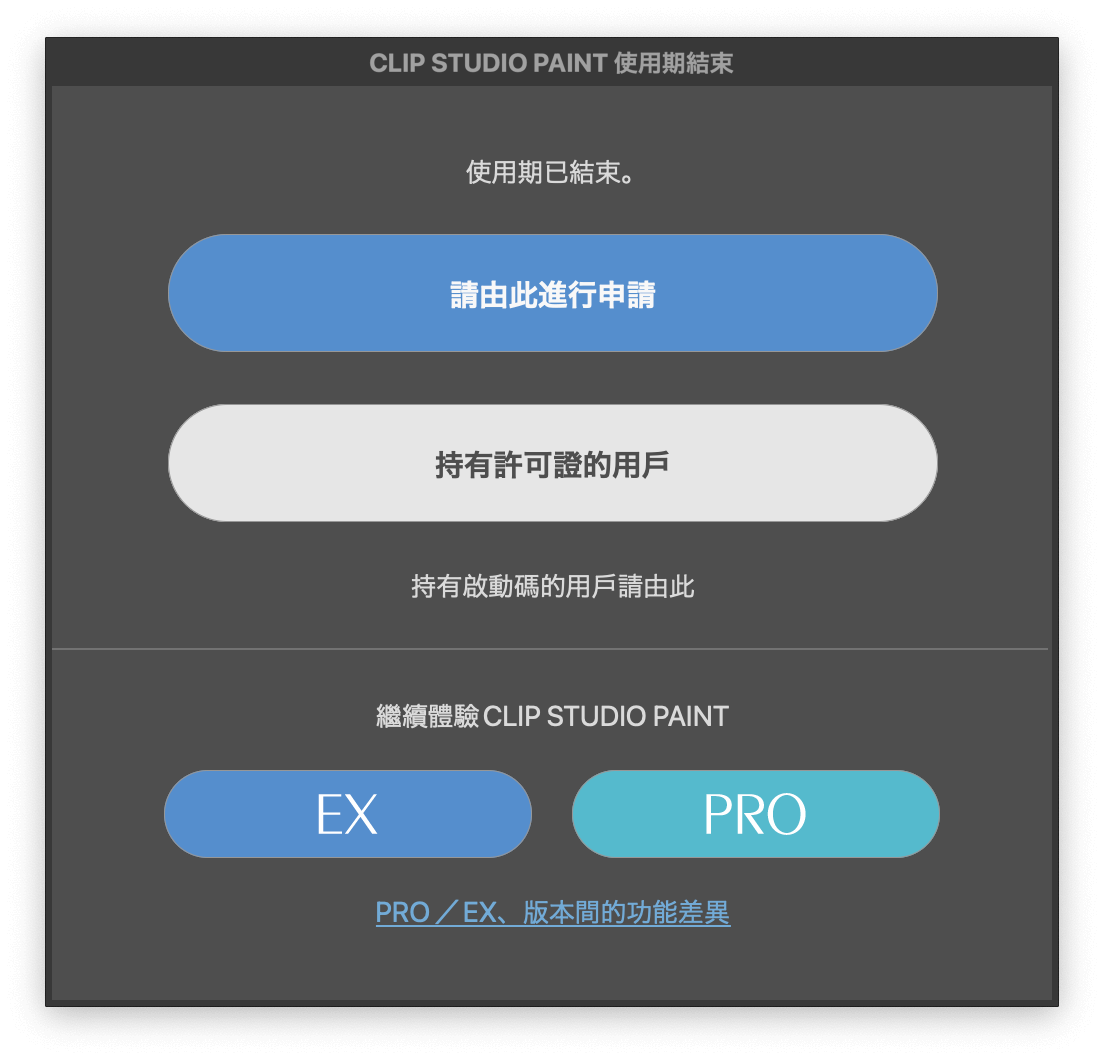The width and height of the screenshot is (1104, 1060).
Task: Tap the 請由此進行申請 button
Action: (x=552, y=294)
